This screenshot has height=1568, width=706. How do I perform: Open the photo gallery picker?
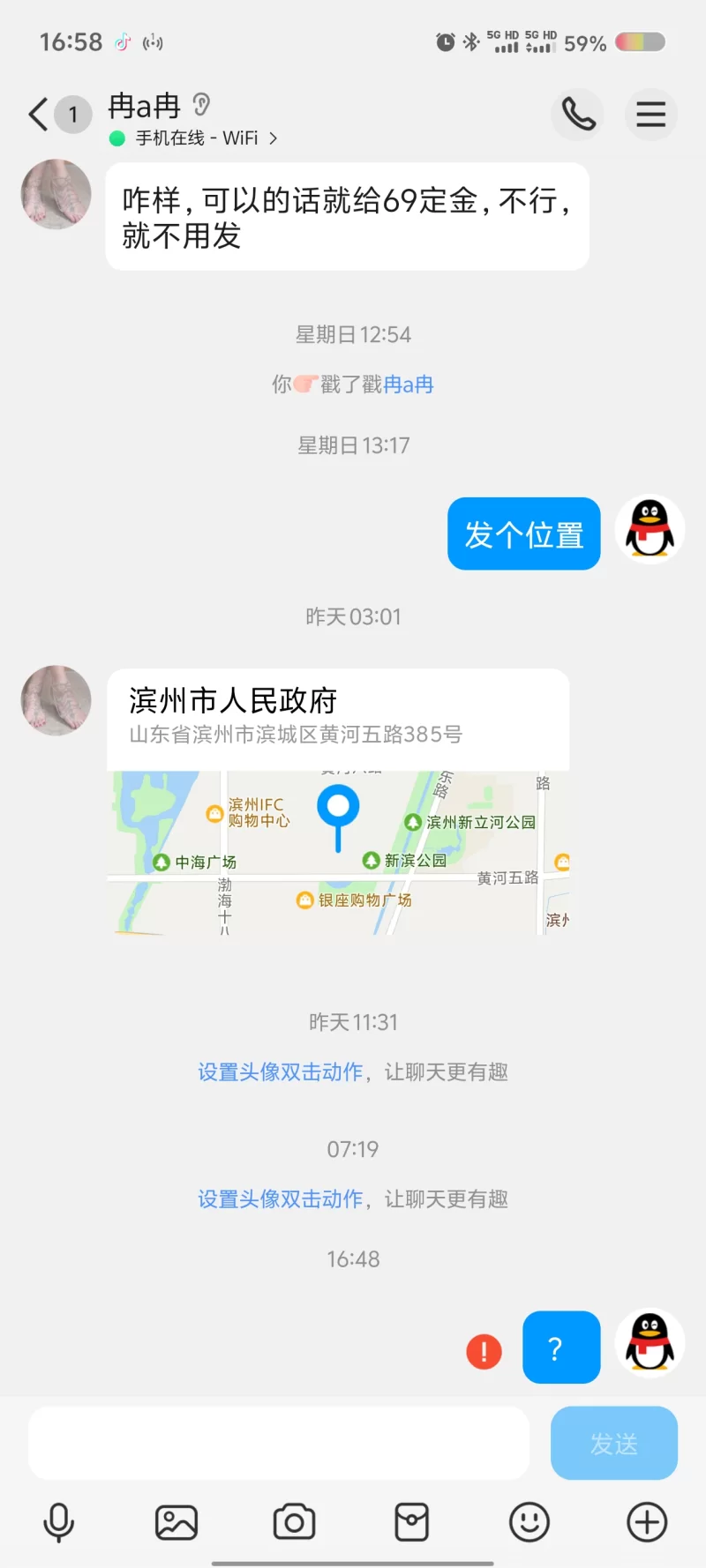pos(176,1522)
